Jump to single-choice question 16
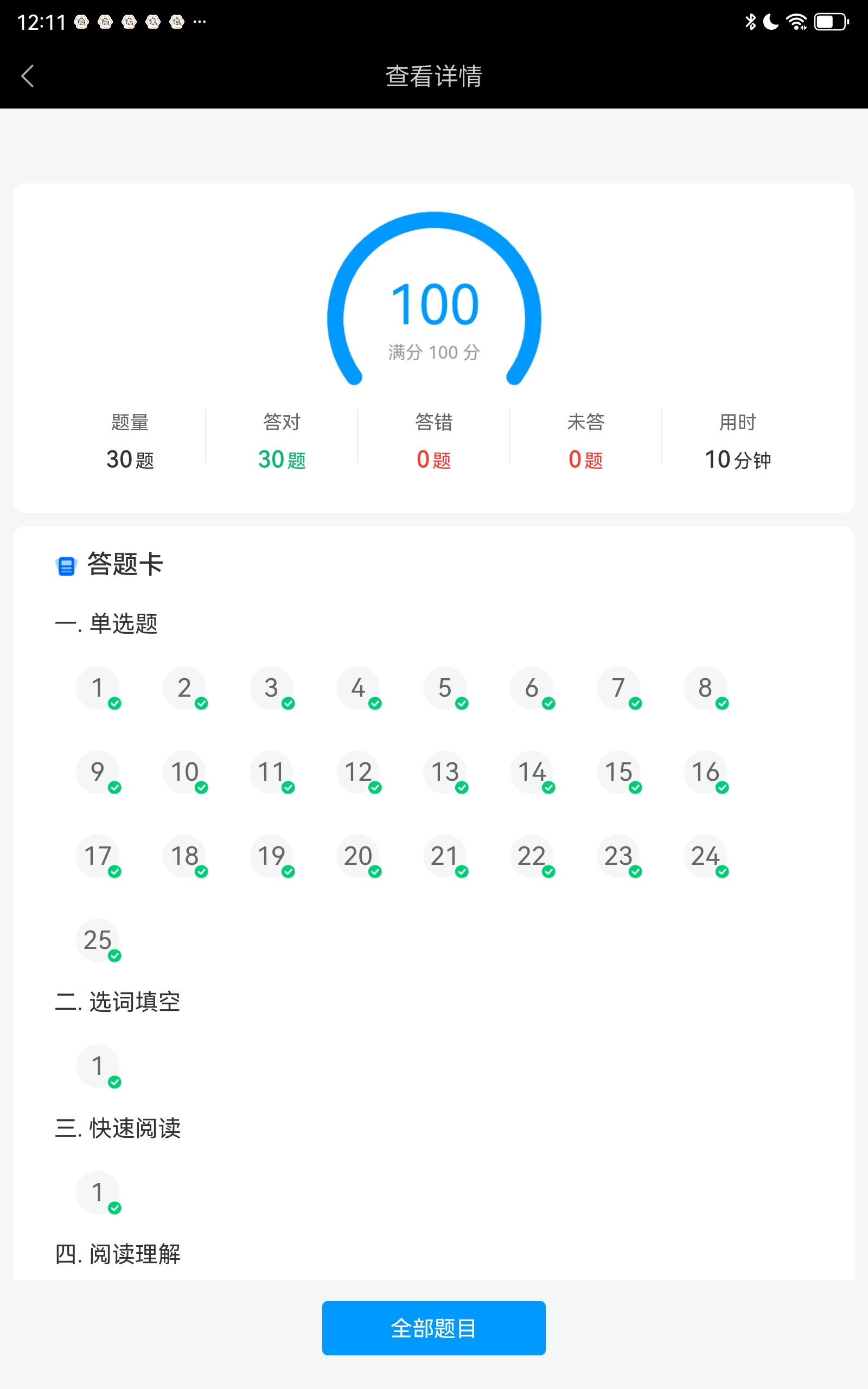Viewport: 868px width, 1389px height. pos(705,772)
